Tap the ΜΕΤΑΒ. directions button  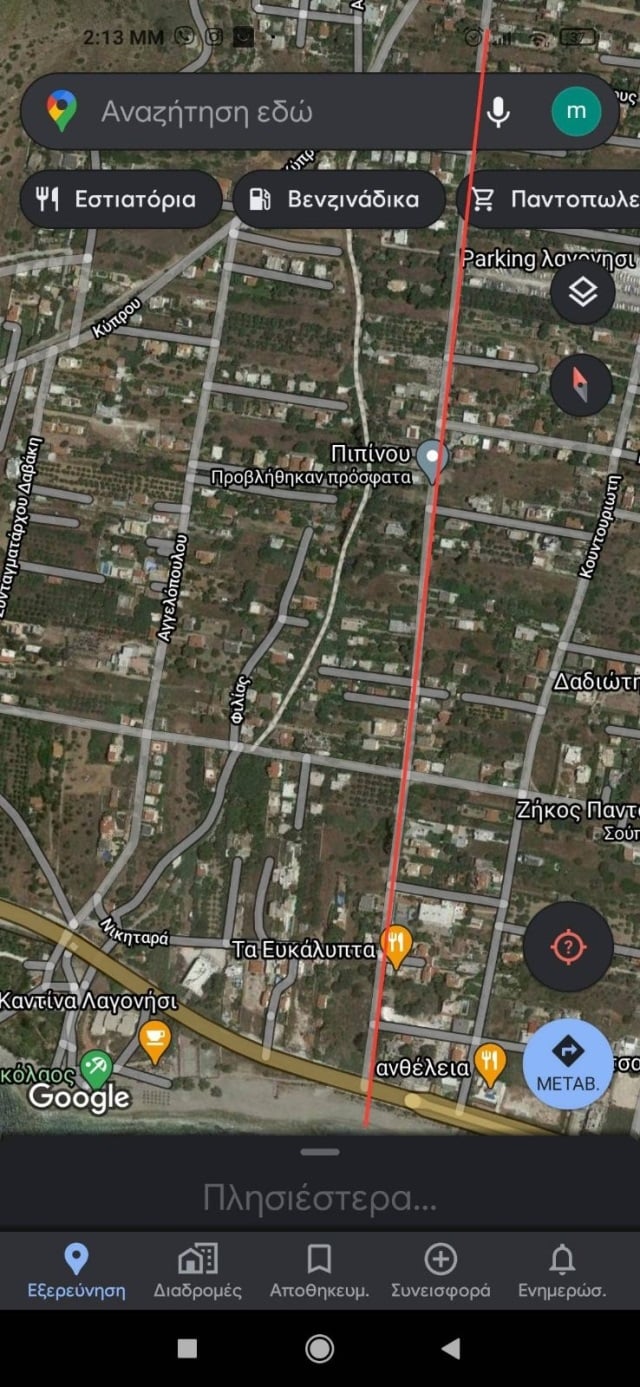tap(568, 1063)
